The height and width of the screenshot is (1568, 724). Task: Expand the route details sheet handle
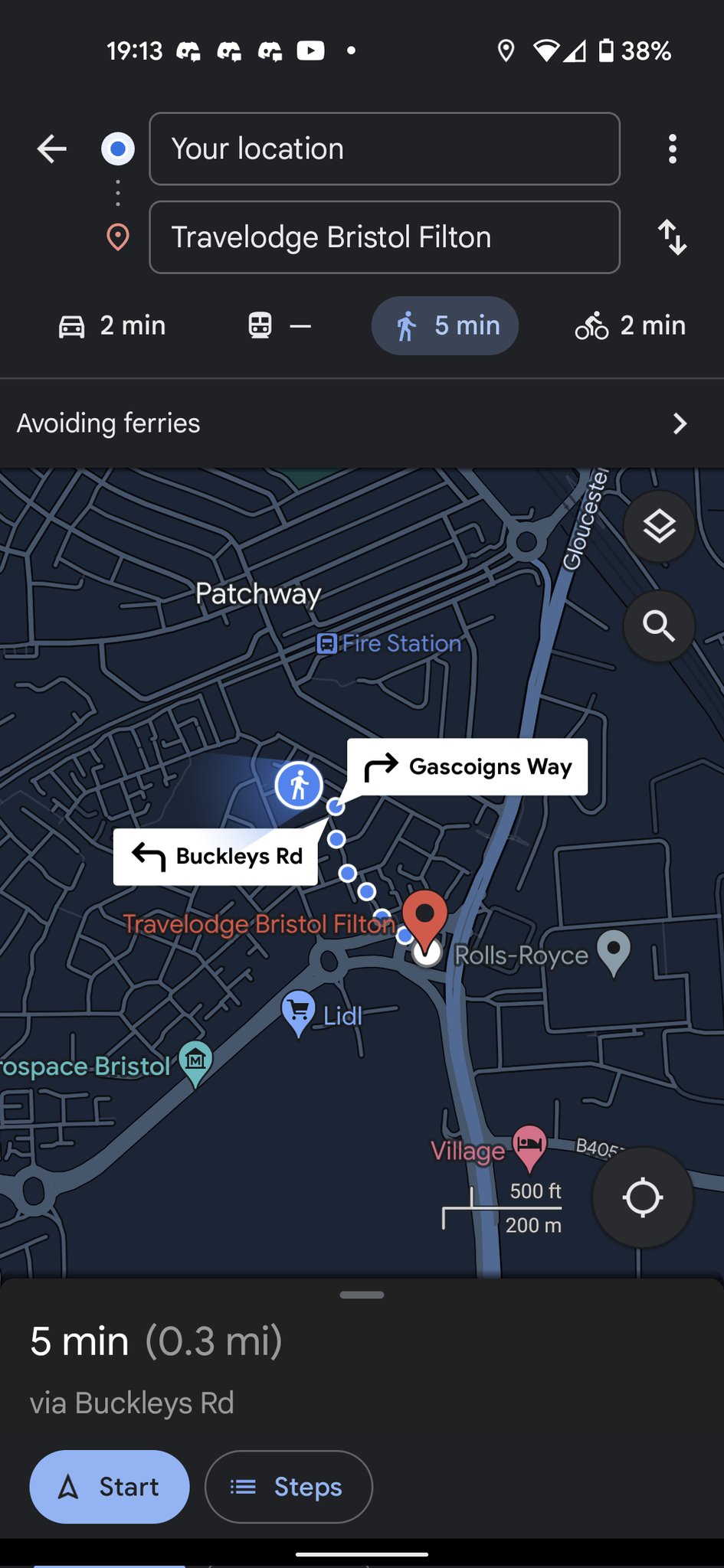[x=362, y=1295]
